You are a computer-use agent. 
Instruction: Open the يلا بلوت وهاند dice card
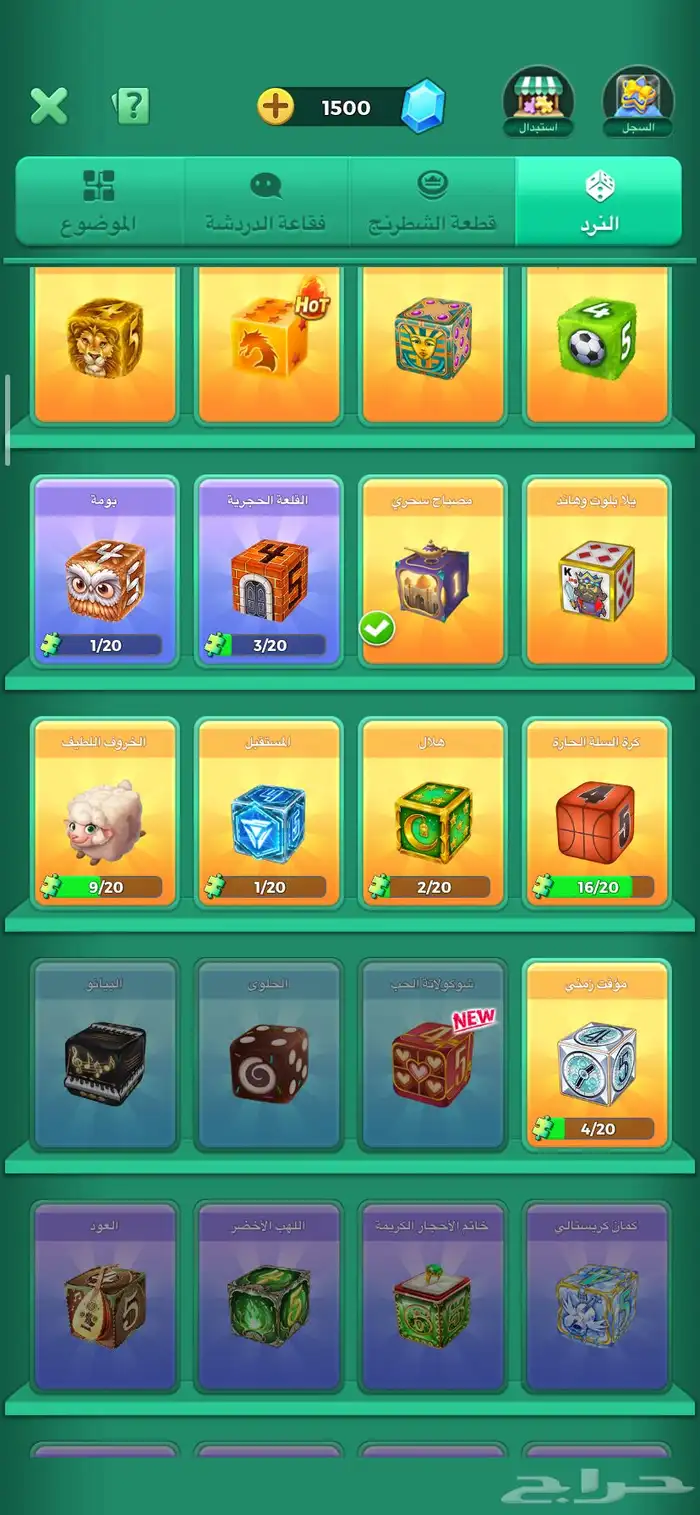coord(596,571)
